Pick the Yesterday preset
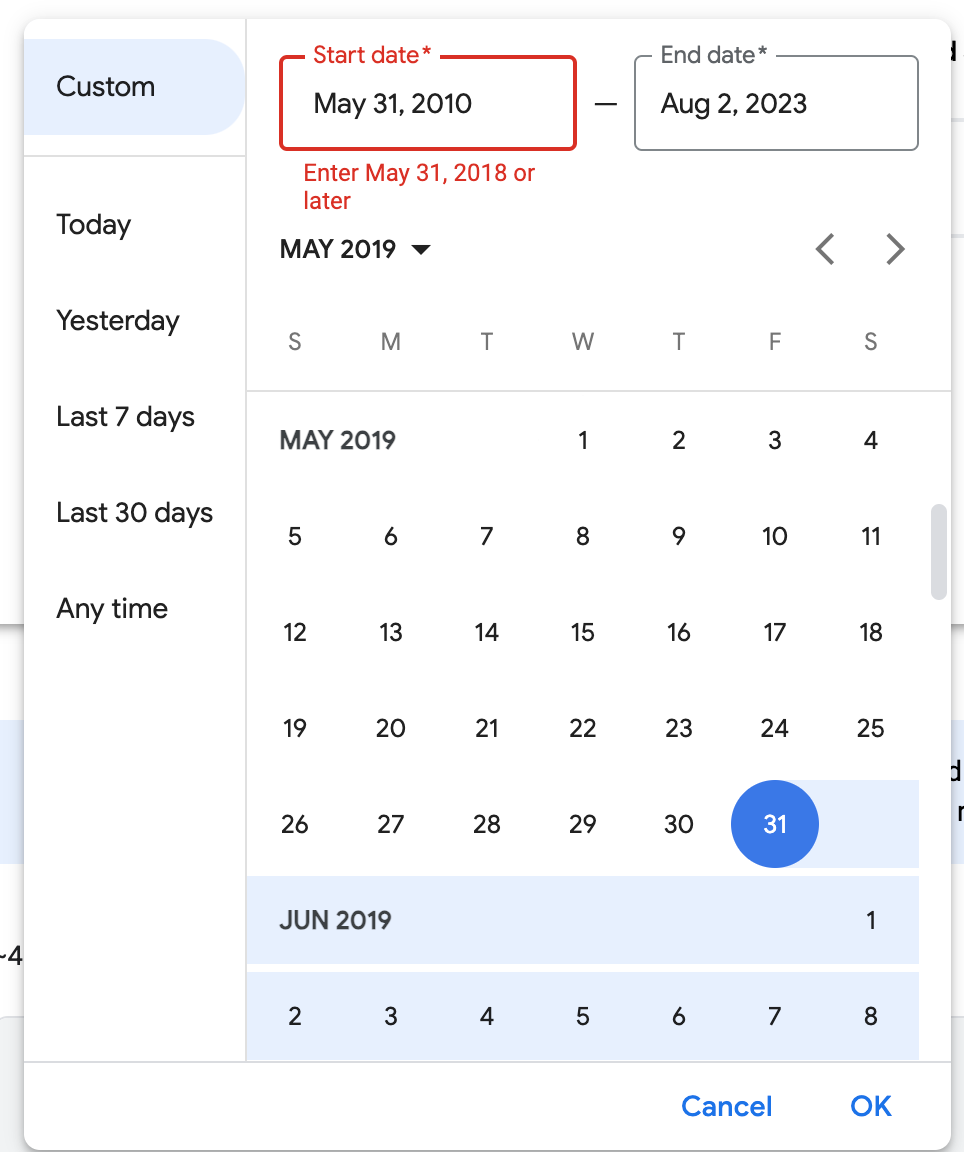Viewport: 964px width, 1152px height. point(118,321)
